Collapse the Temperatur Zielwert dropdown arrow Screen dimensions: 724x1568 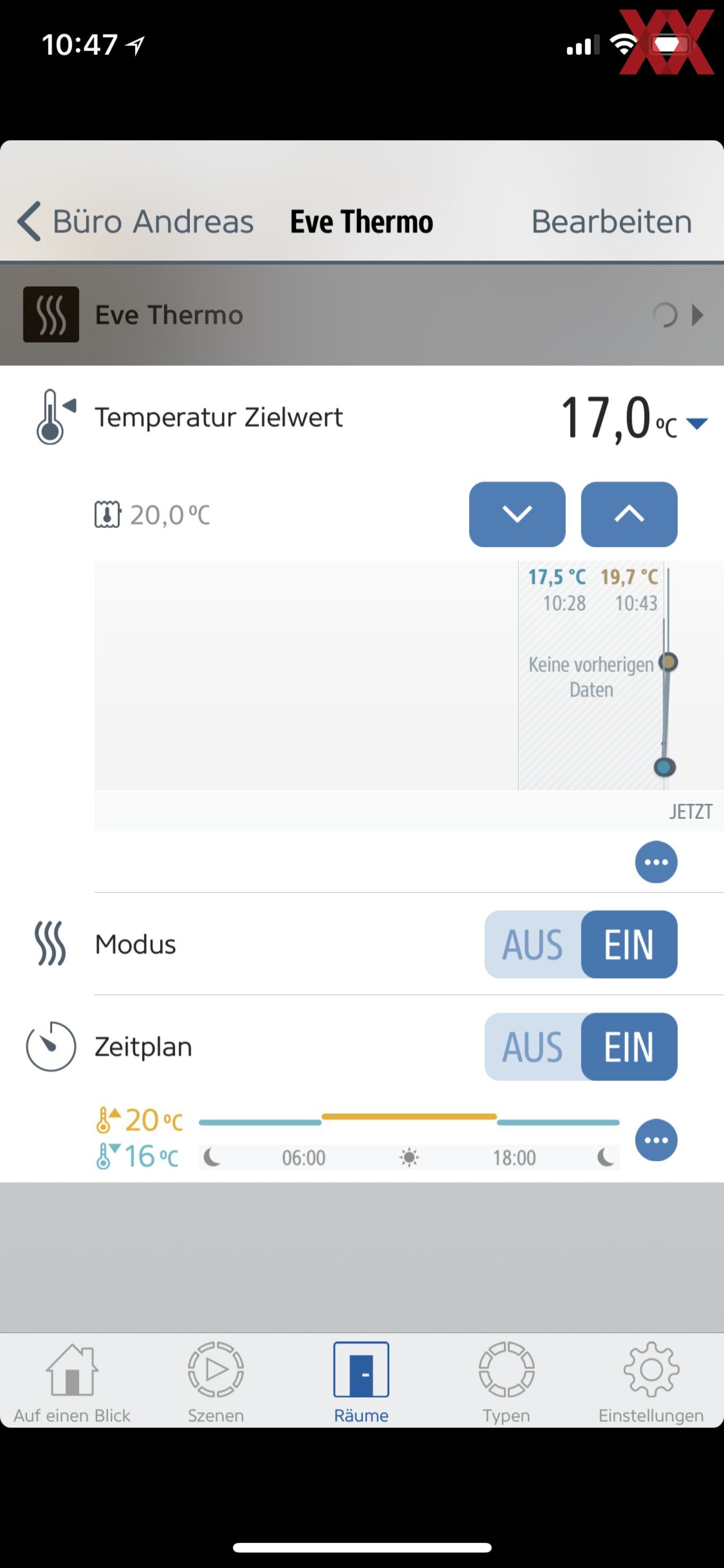[697, 423]
